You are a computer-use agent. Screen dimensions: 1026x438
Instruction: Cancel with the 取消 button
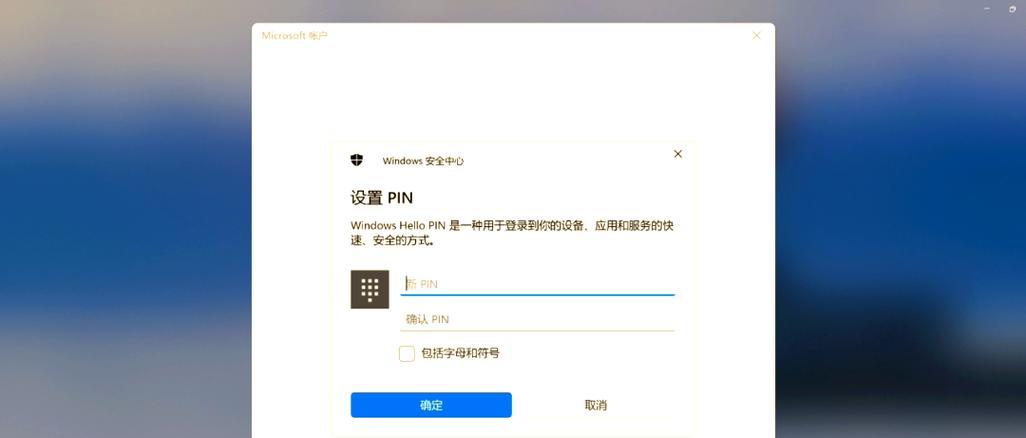pyautogui.click(x=596, y=405)
